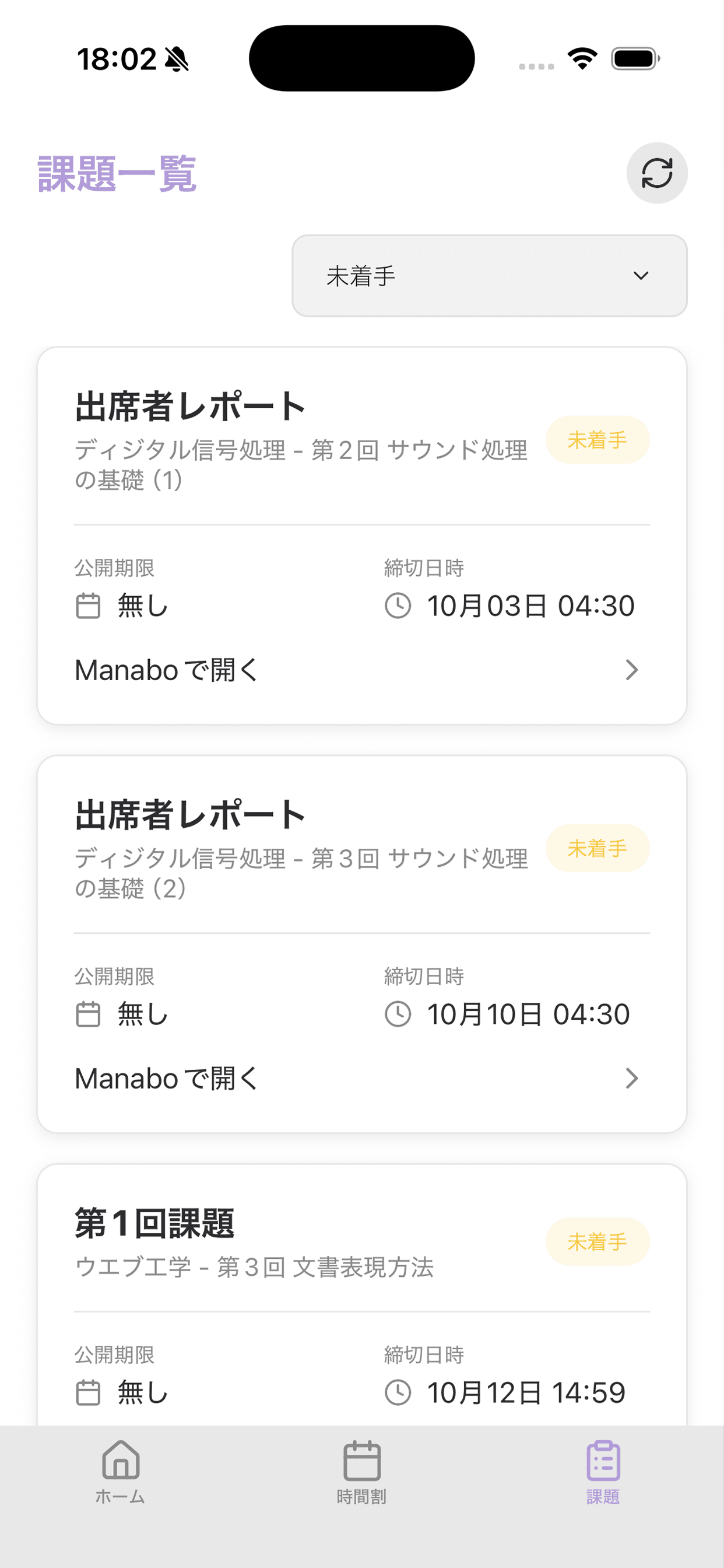Image resolution: width=724 pixels, height=1568 pixels.
Task: Tap the calendar icon next to 無し on first card
Action: pyautogui.click(x=87, y=604)
